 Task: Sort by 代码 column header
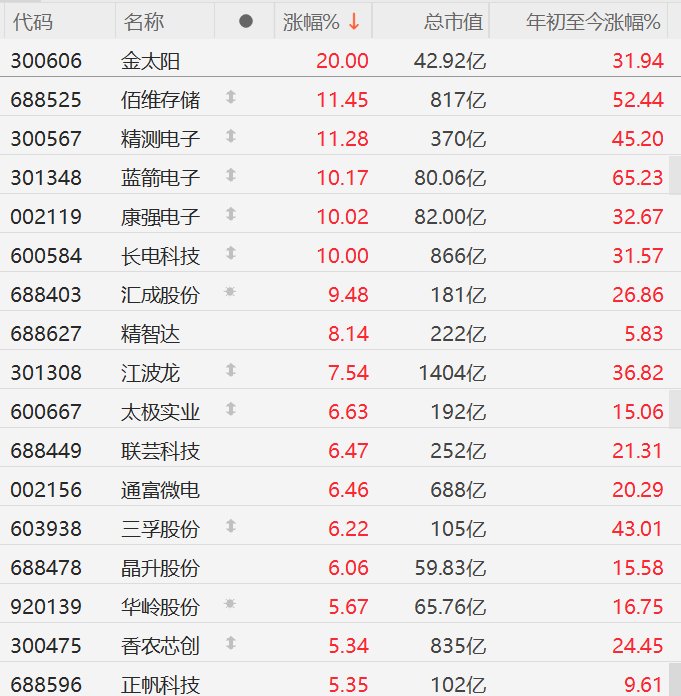(32, 21)
